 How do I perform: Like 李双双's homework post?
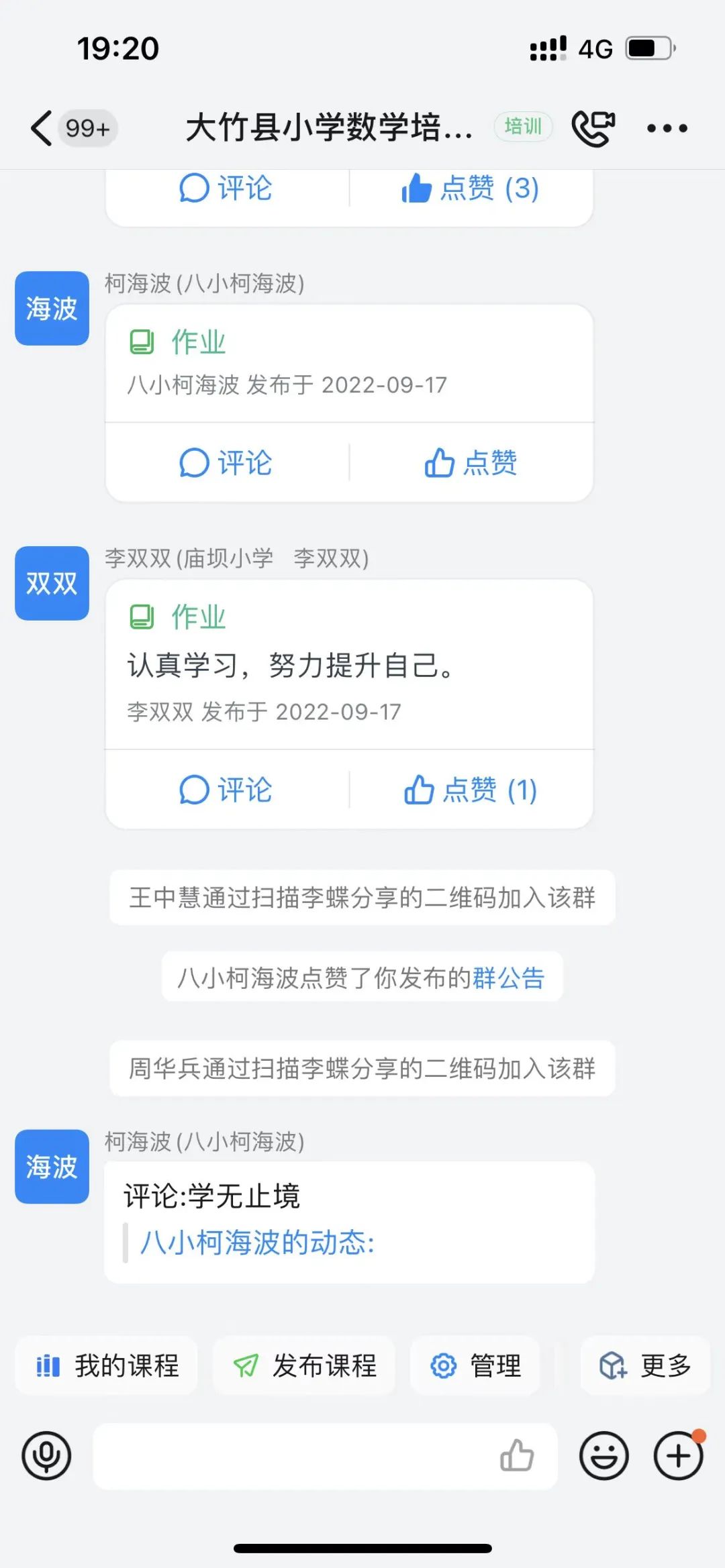point(471,790)
